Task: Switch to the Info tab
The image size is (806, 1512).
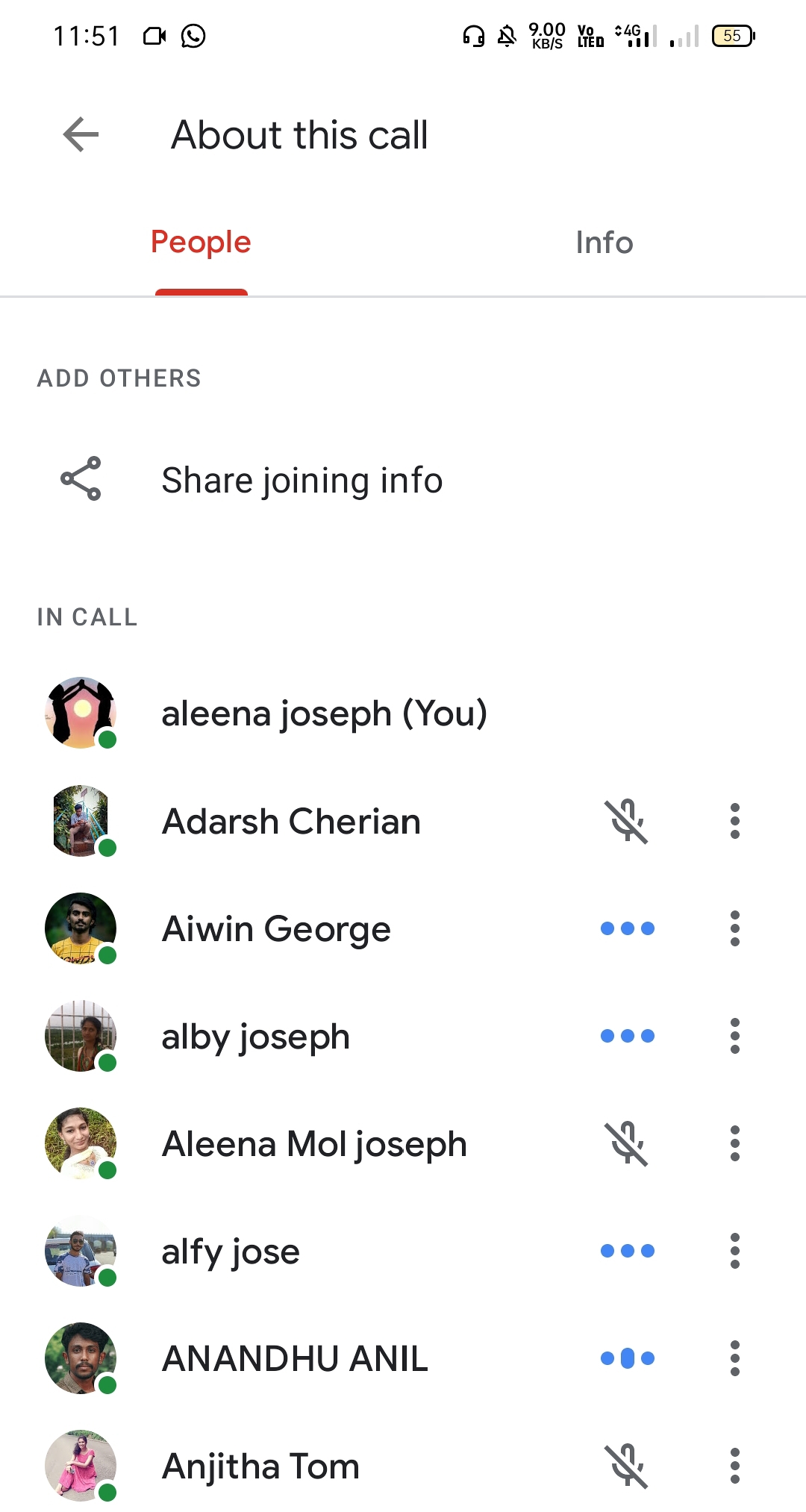Action: tap(604, 243)
